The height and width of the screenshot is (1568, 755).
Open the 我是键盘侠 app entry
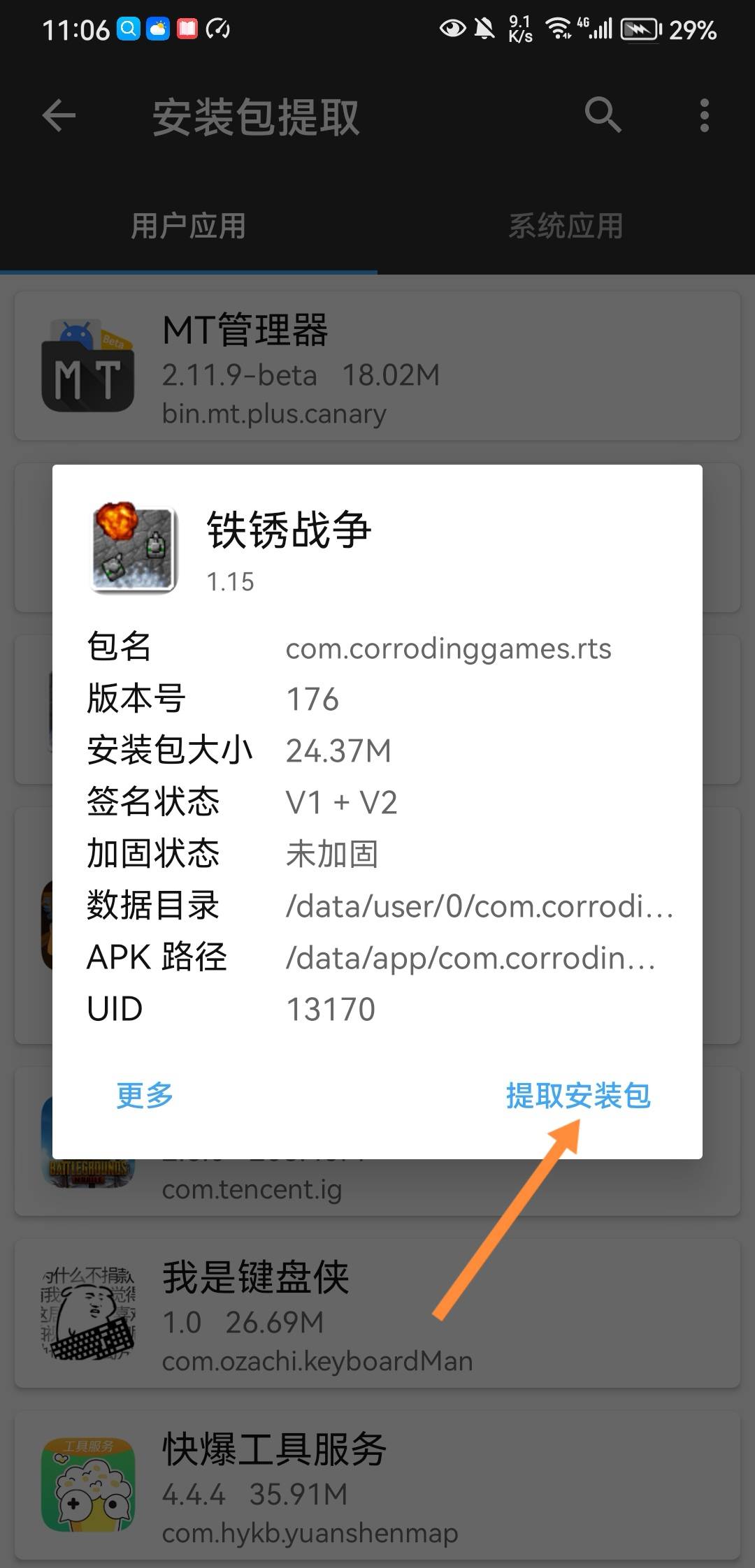pyautogui.click(x=377, y=1314)
